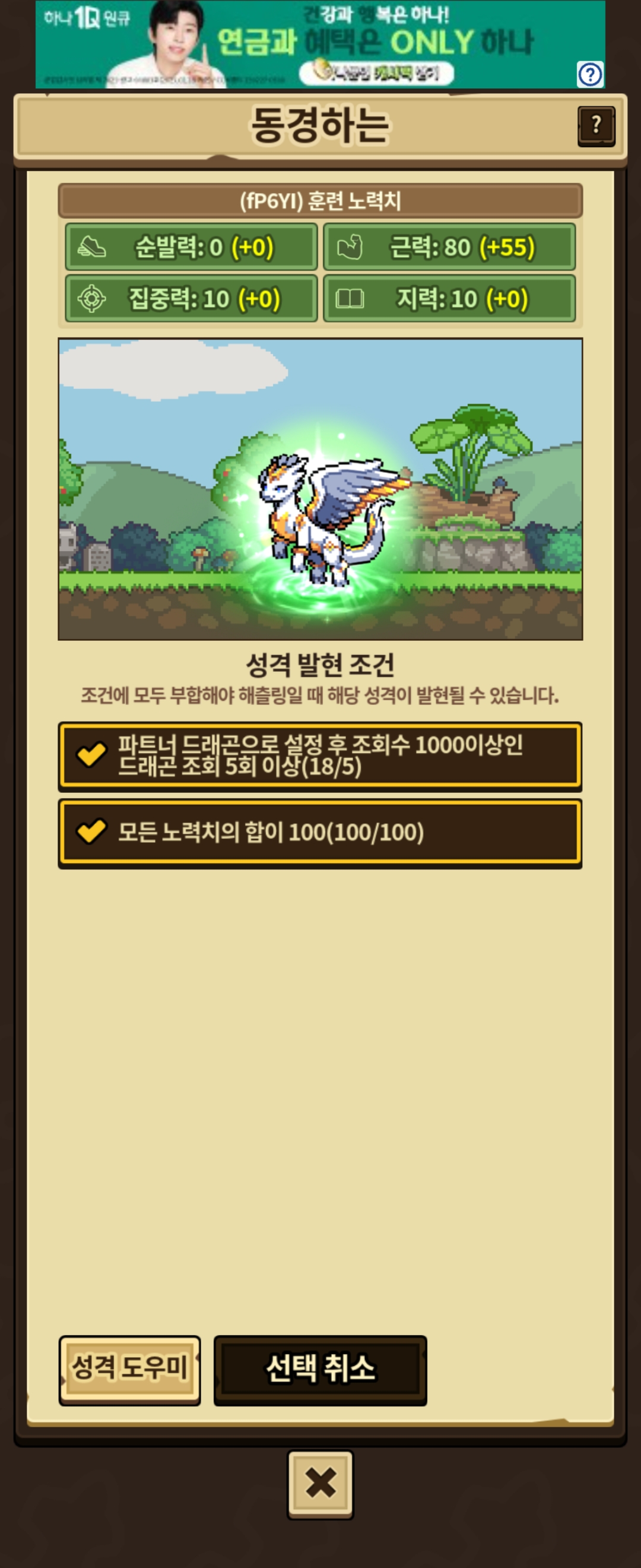
Task: Tap 선택 취소 to cancel selection
Action: coord(320,1370)
